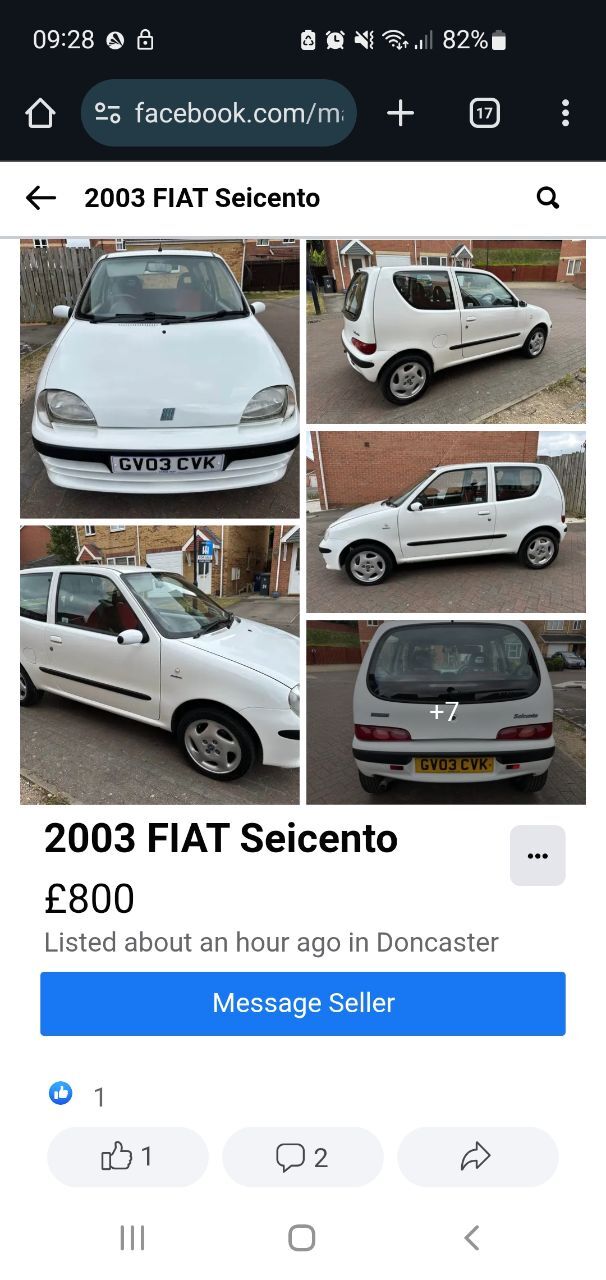Open the browser home button

(x=40, y=113)
